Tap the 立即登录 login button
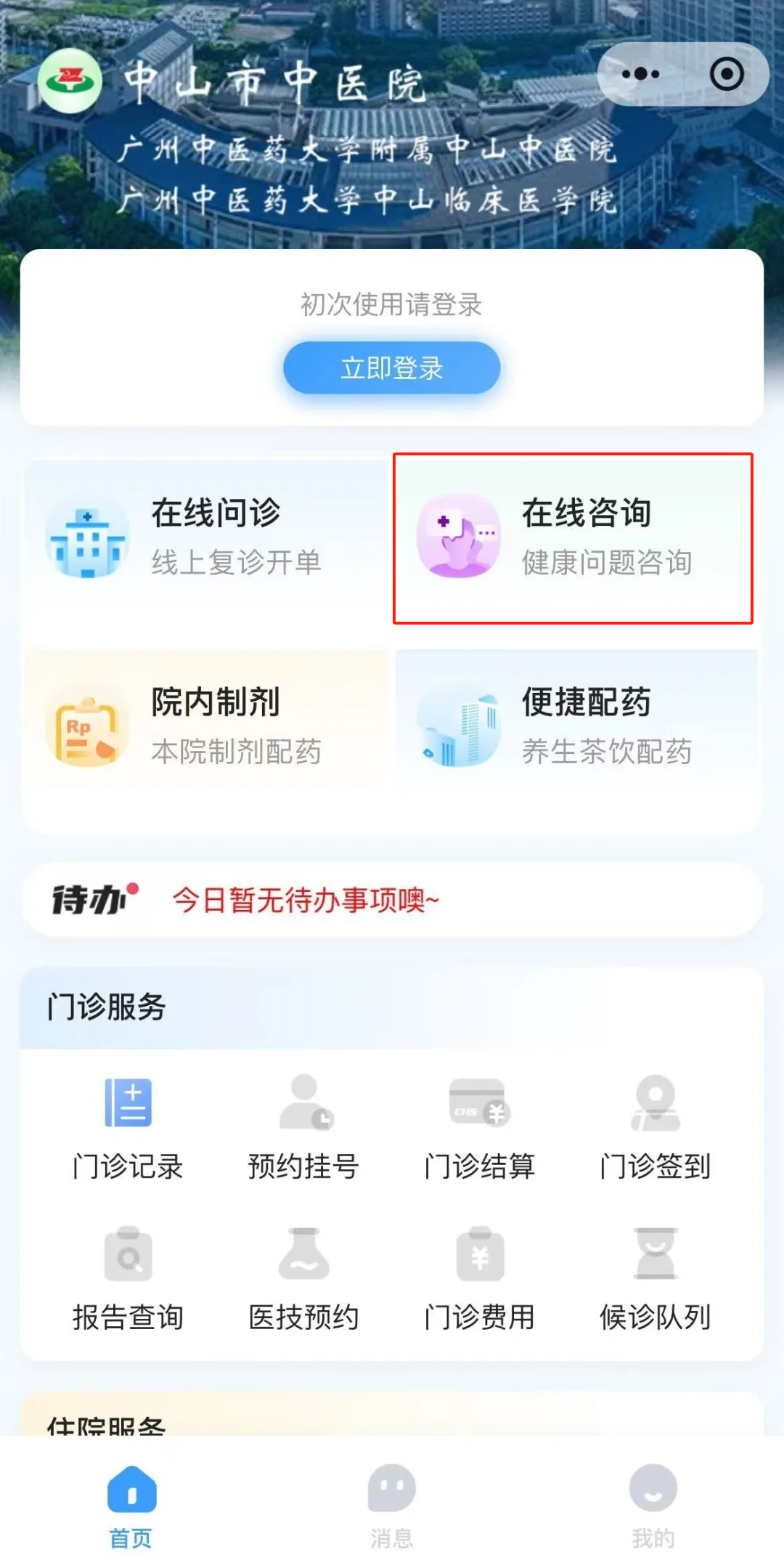Viewport: 784px width, 1568px height. 391,368
